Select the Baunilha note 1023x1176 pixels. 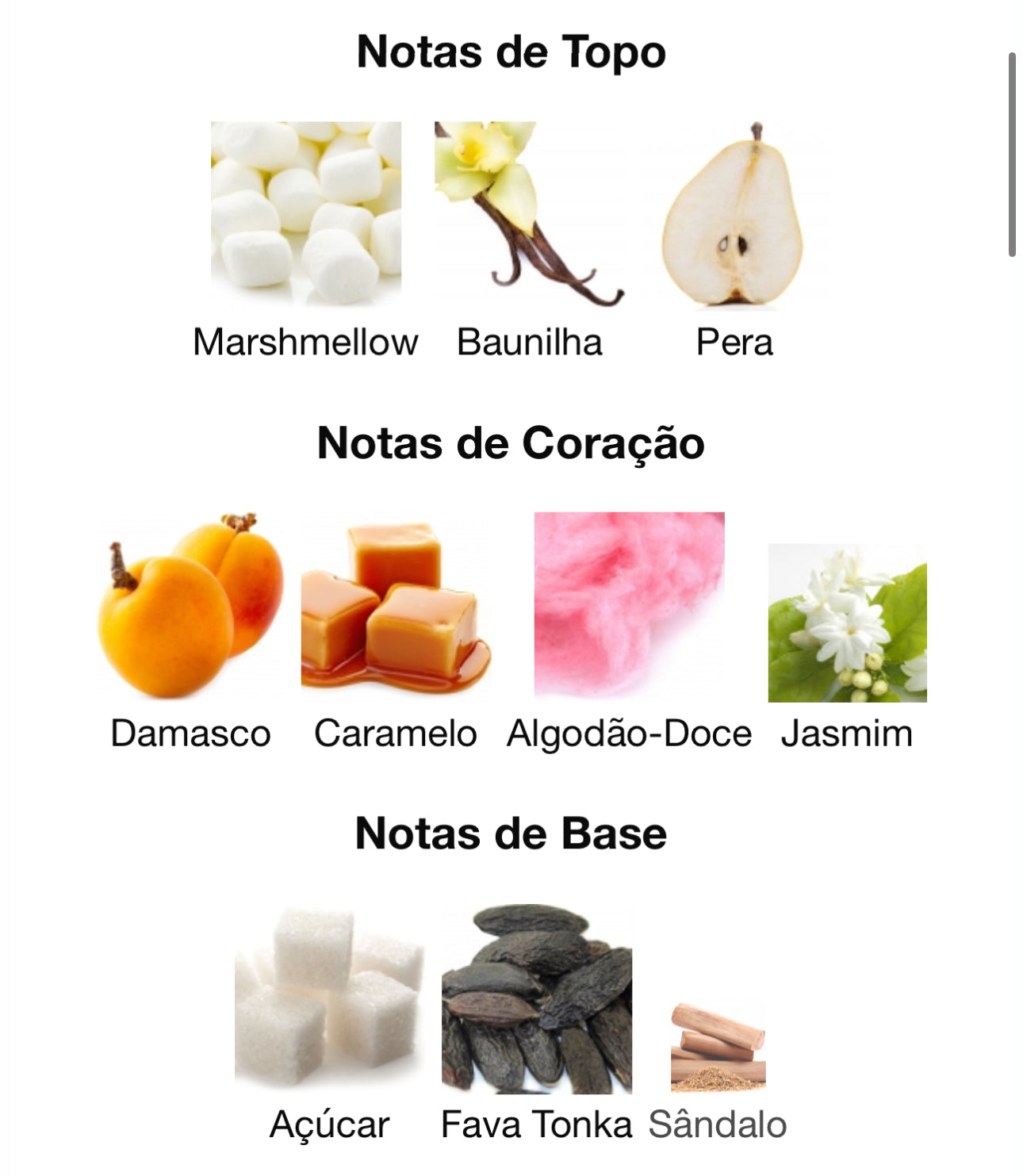529,214
